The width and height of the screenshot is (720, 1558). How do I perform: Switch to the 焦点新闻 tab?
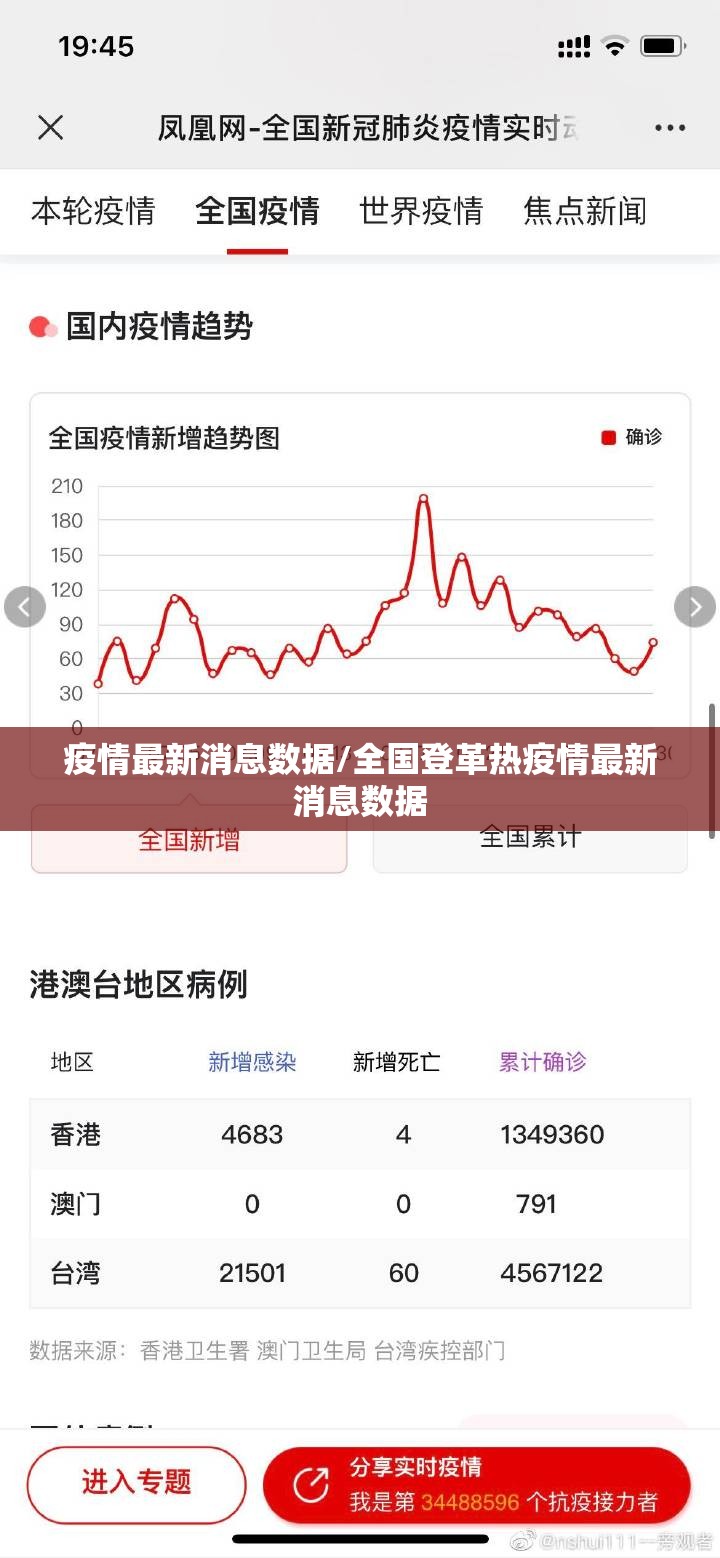tap(583, 212)
